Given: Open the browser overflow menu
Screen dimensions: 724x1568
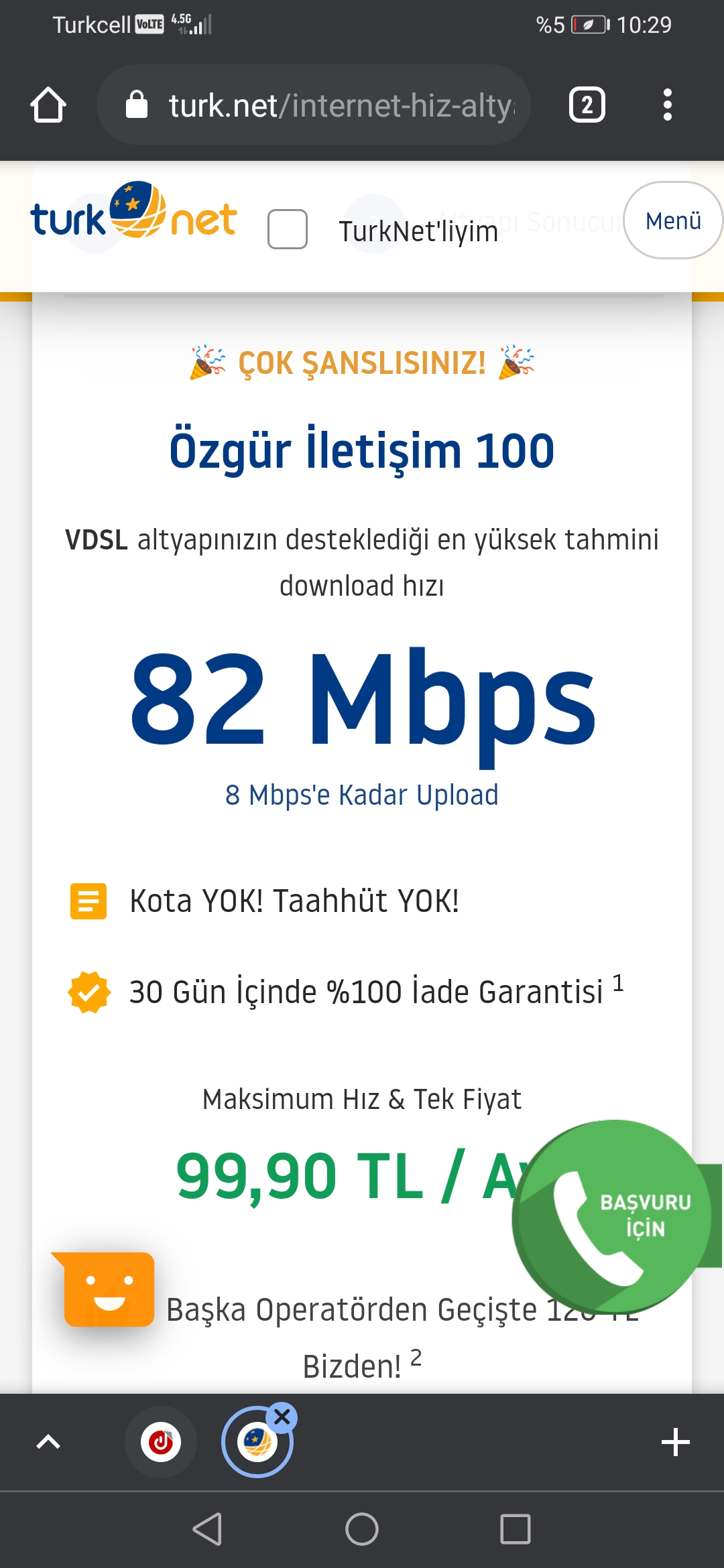Looking at the screenshot, I should tap(666, 105).
